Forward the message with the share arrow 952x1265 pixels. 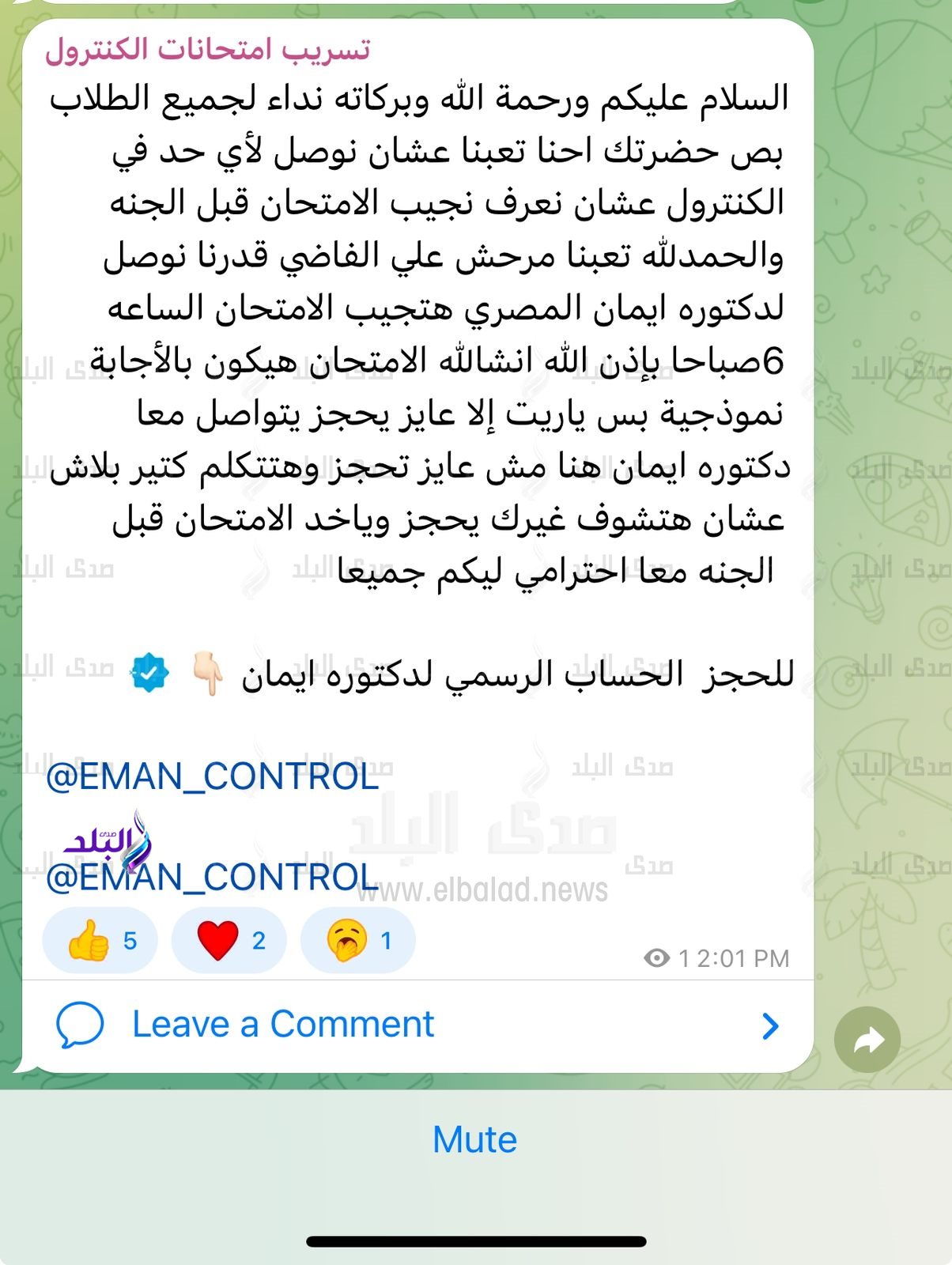tap(867, 1040)
